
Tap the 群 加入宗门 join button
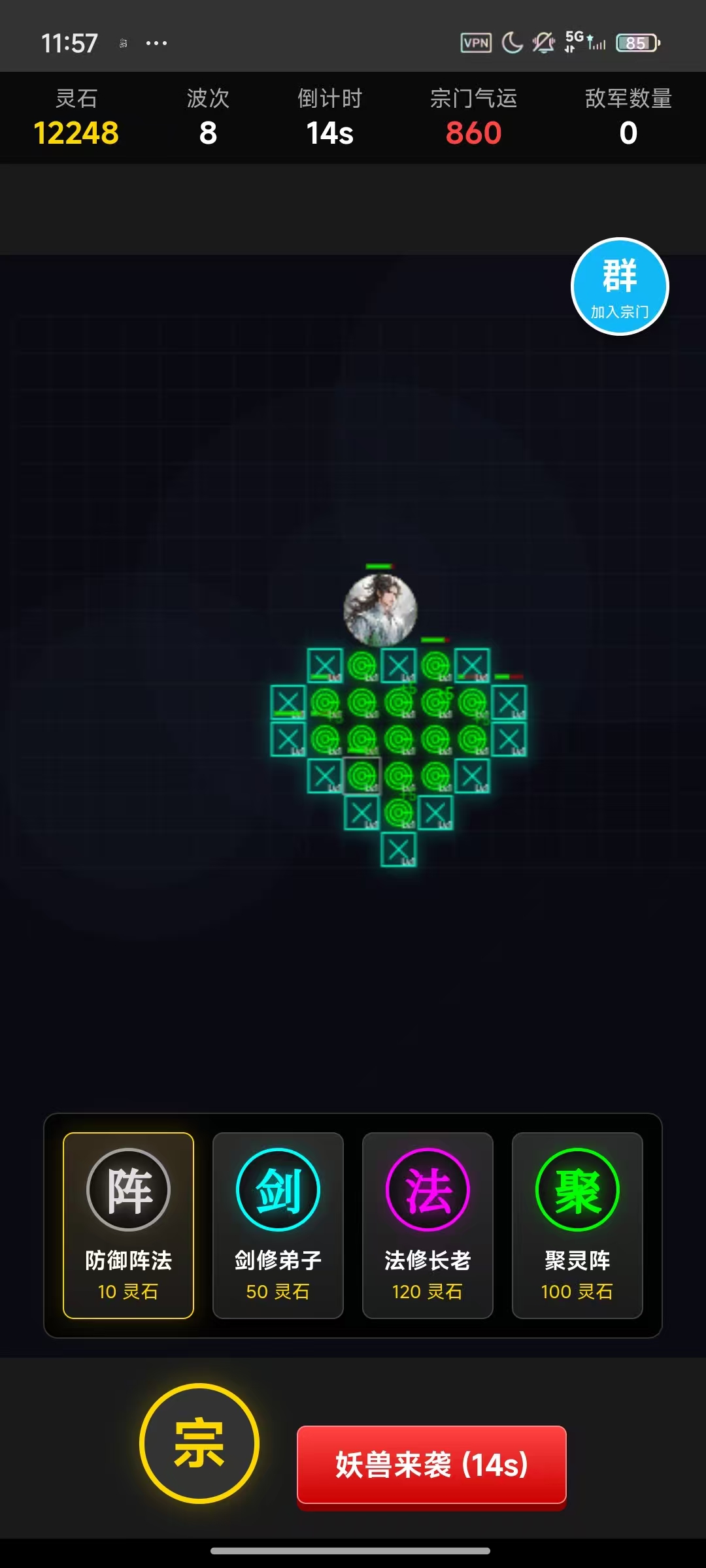pyautogui.click(x=620, y=286)
